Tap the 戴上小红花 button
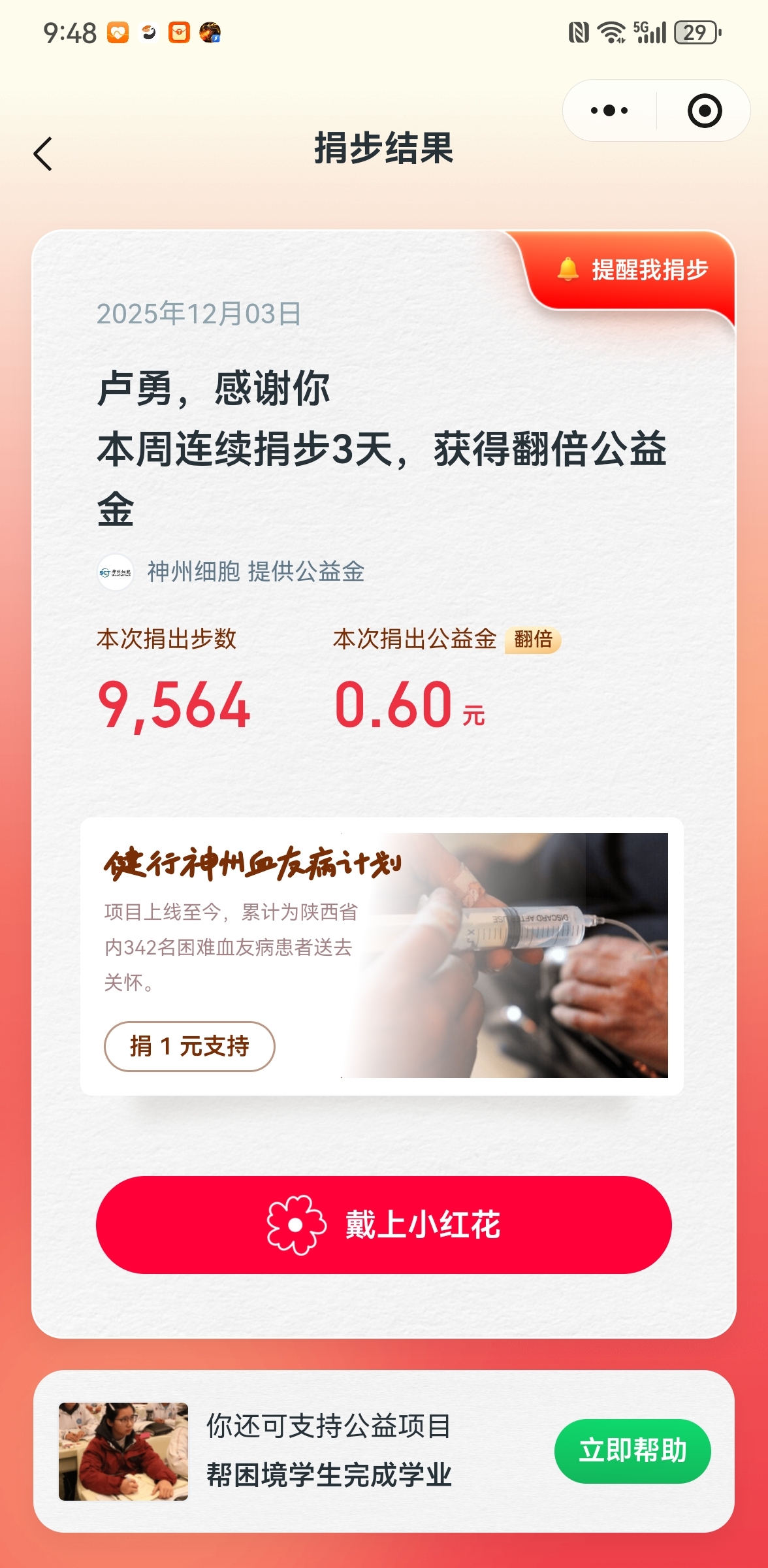Image resolution: width=768 pixels, height=1568 pixels. (383, 1224)
